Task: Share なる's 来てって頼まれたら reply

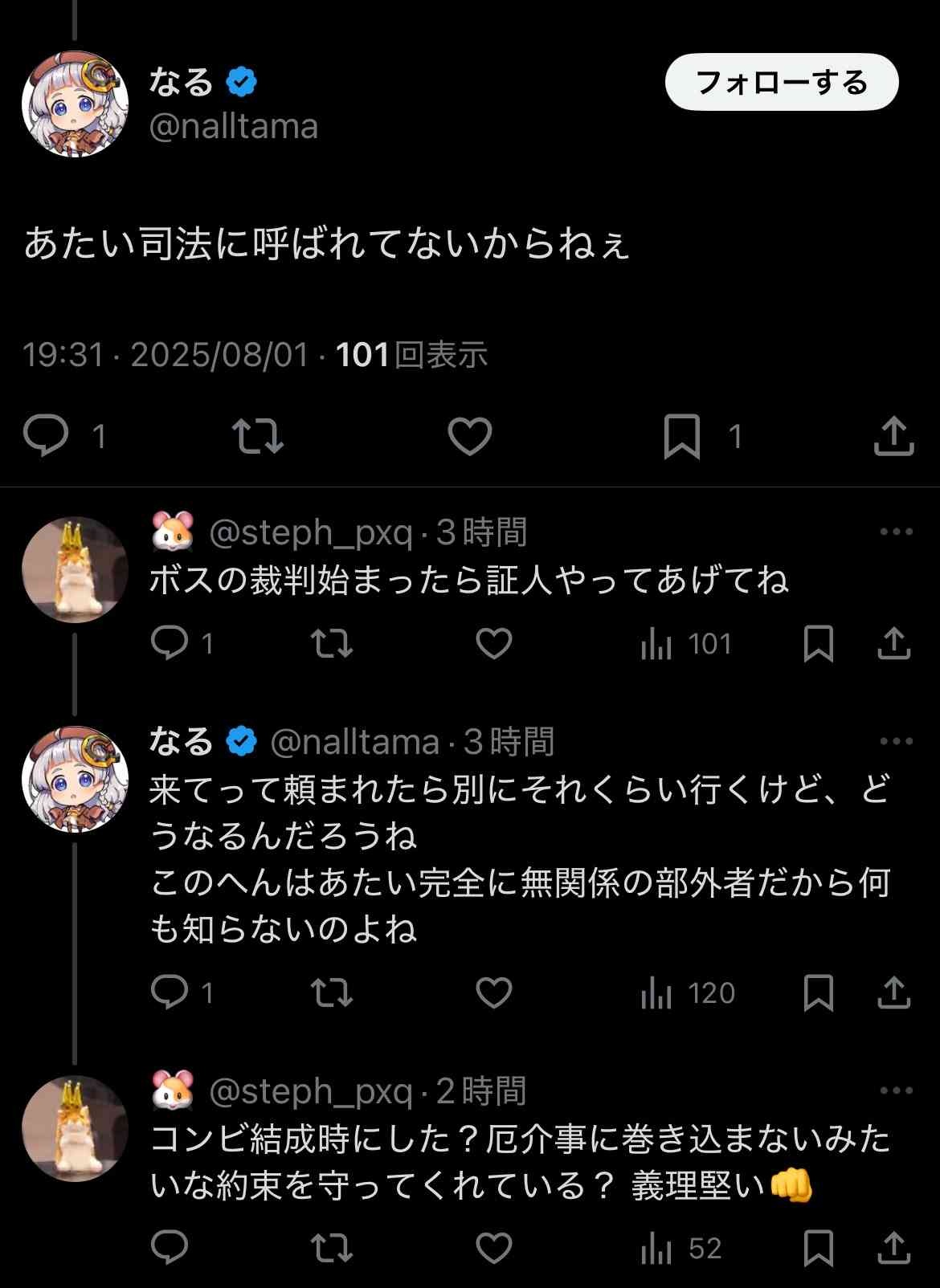Action: [x=893, y=993]
